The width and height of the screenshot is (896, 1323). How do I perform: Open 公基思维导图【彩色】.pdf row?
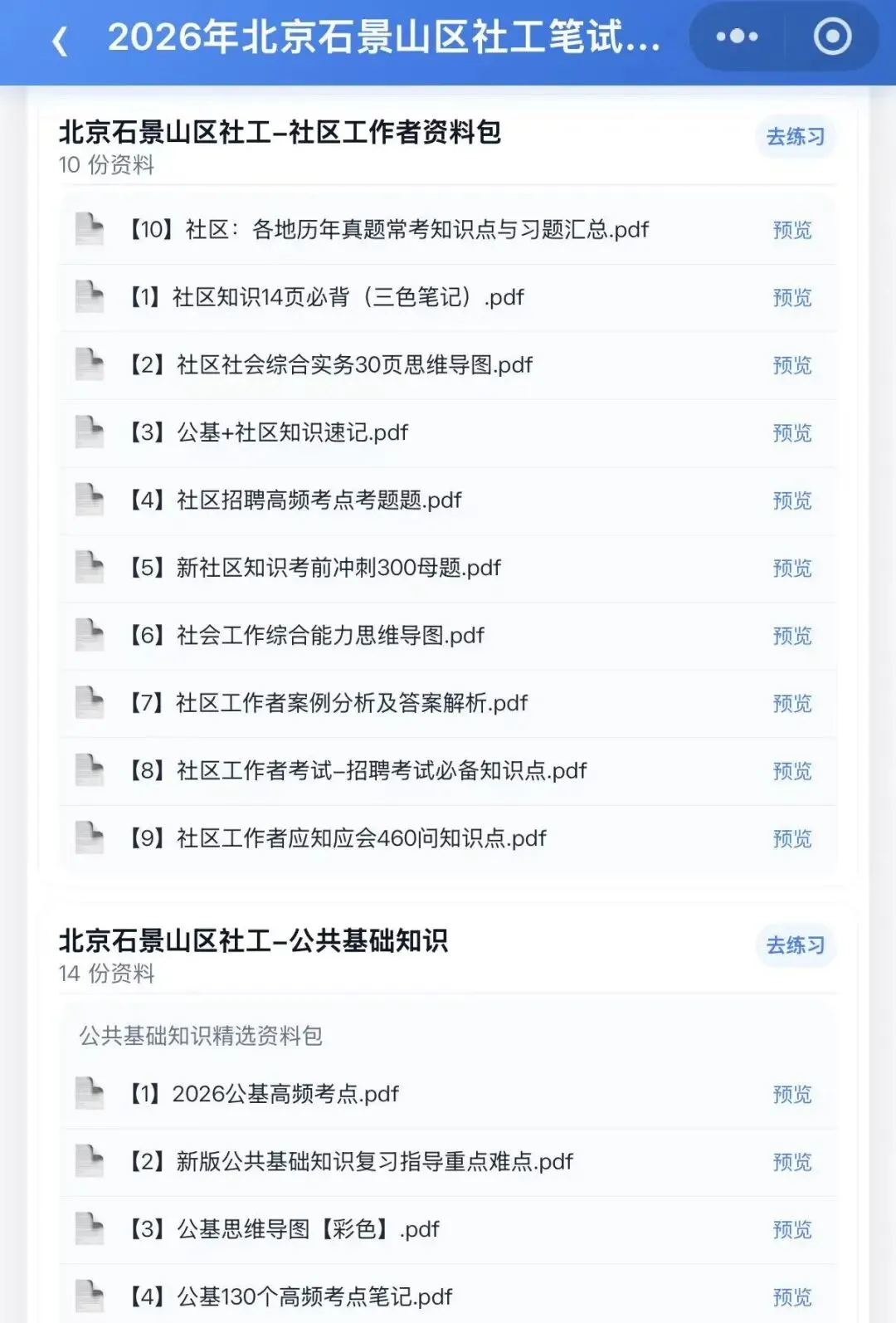point(448,1229)
